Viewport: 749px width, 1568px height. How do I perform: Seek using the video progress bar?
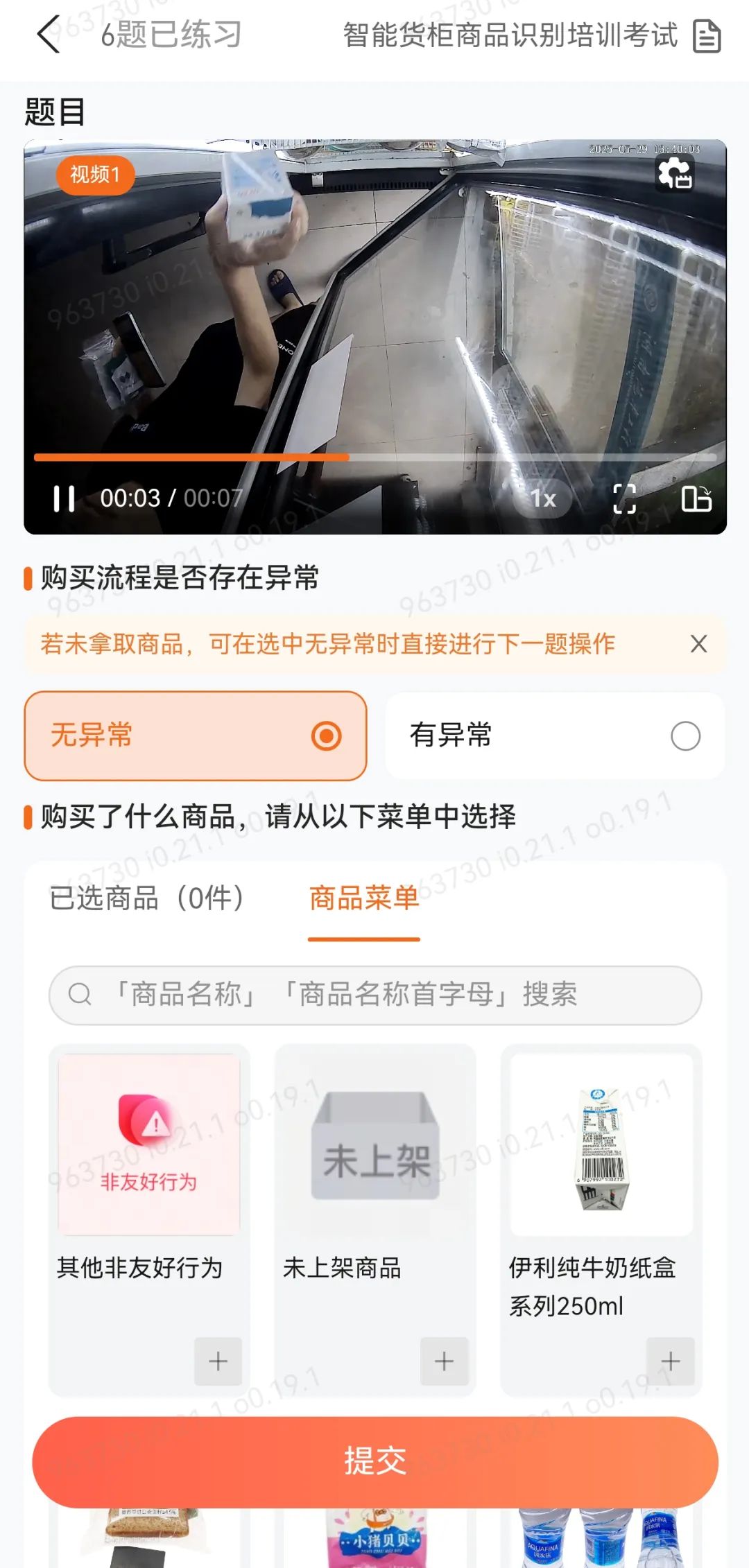(x=374, y=458)
